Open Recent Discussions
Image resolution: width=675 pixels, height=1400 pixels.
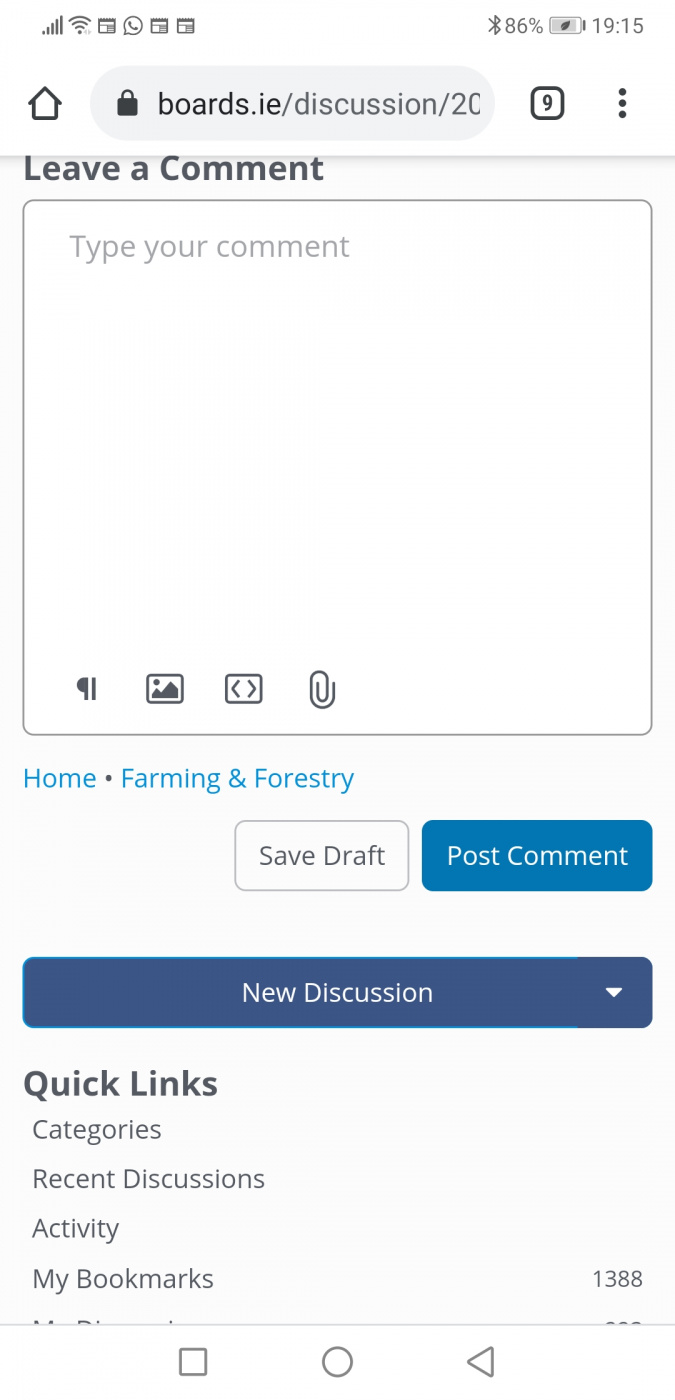pyautogui.click(x=149, y=1179)
